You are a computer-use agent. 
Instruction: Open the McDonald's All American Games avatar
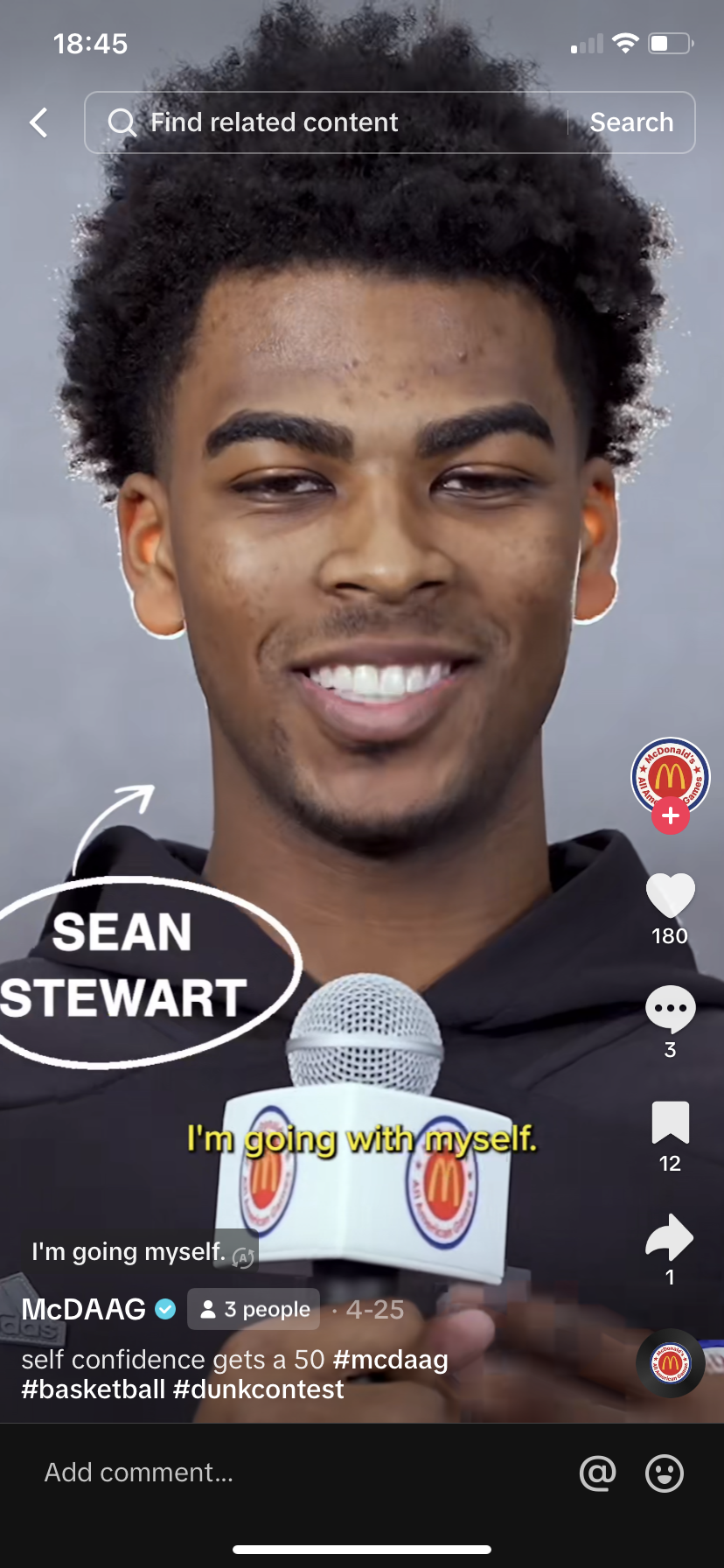pyautogui.click(x=671, y=773)
